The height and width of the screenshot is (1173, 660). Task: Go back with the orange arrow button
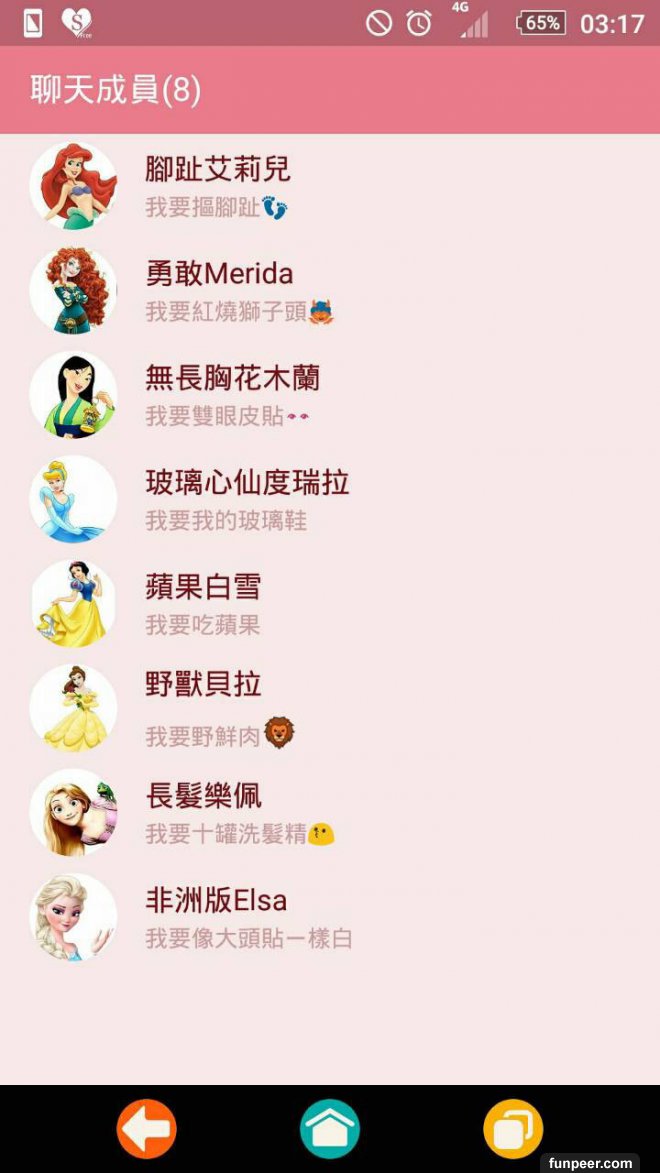click(x=147, y=1129)
